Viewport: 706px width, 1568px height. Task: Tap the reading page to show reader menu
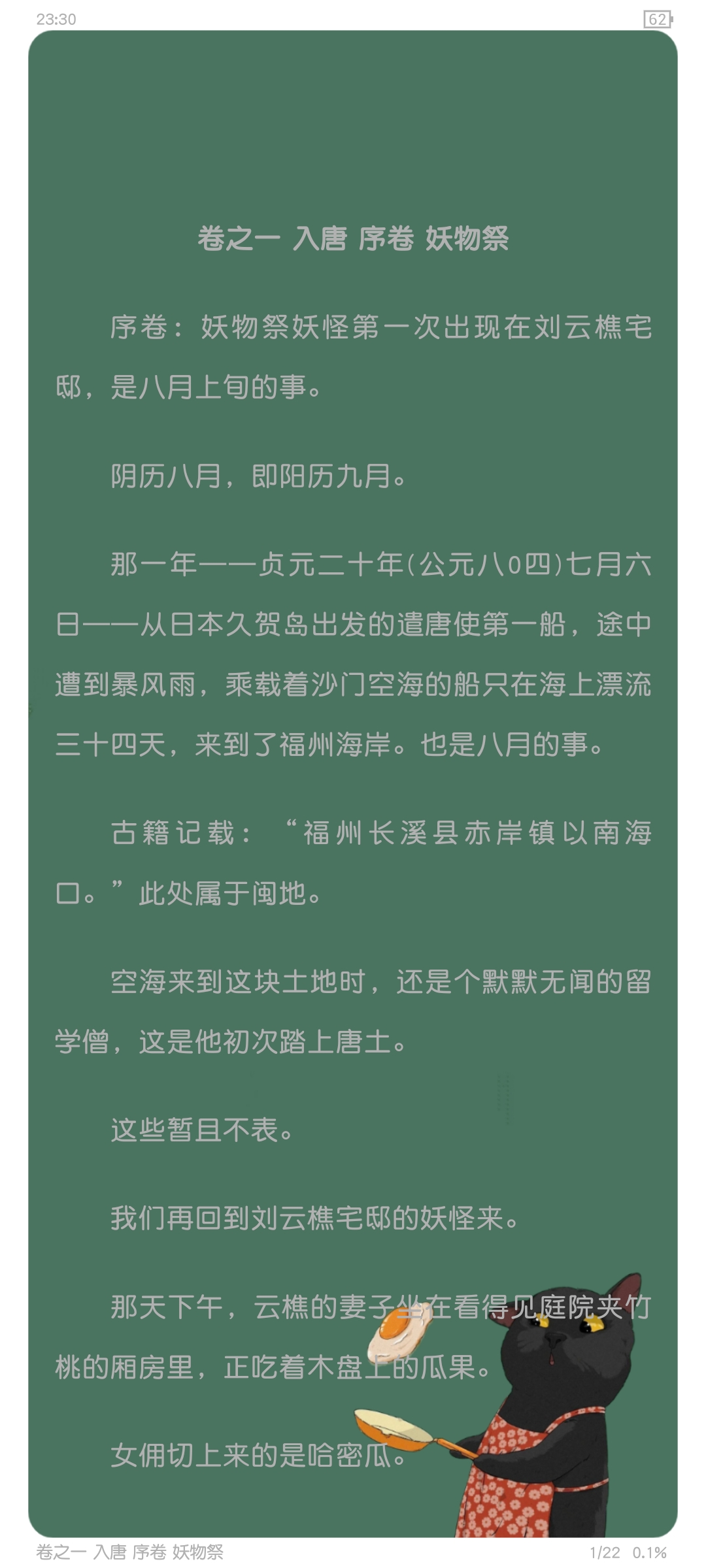point(353,784)
